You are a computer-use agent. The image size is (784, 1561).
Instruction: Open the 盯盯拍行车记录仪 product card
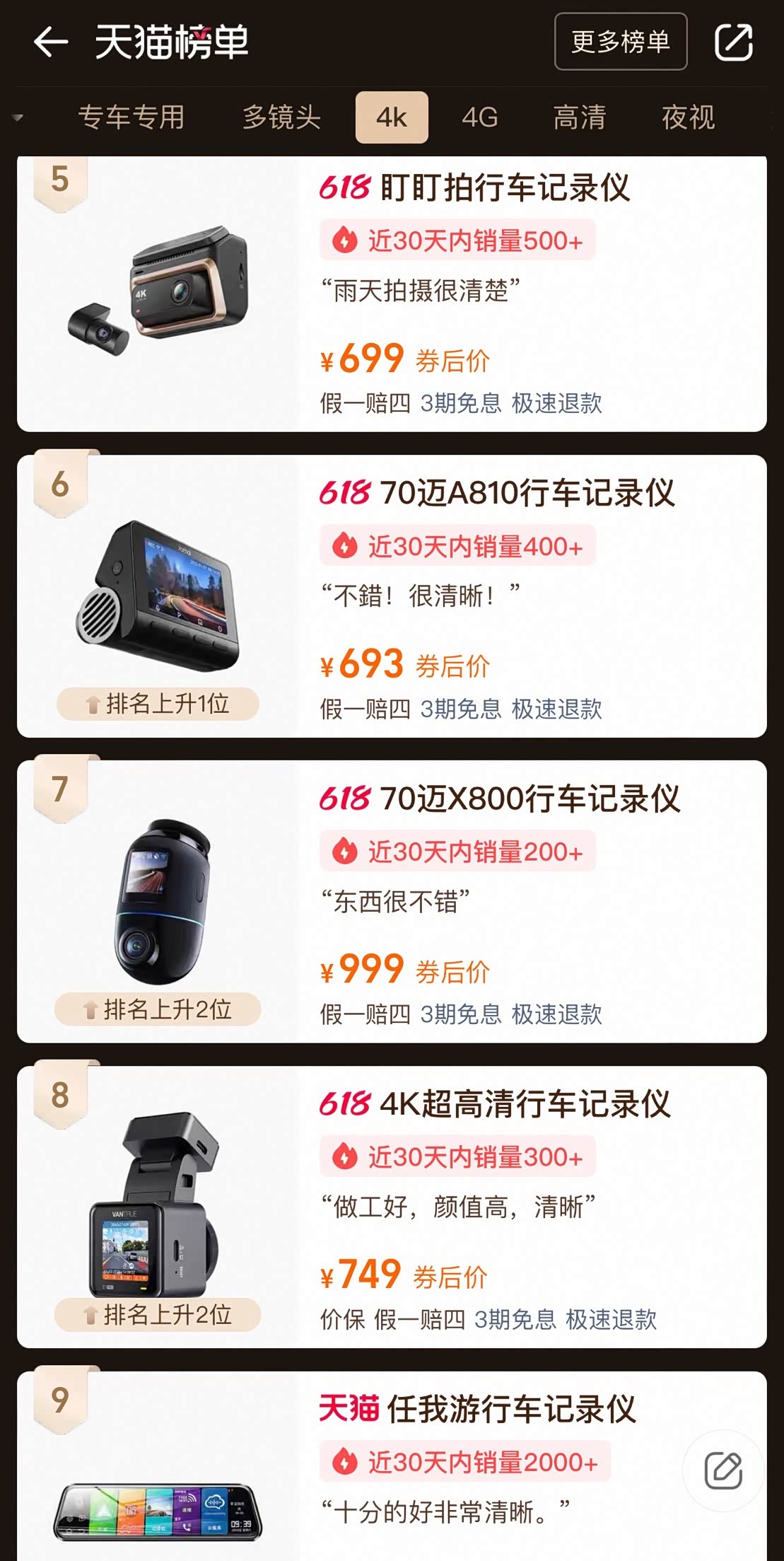click(392, 294)
